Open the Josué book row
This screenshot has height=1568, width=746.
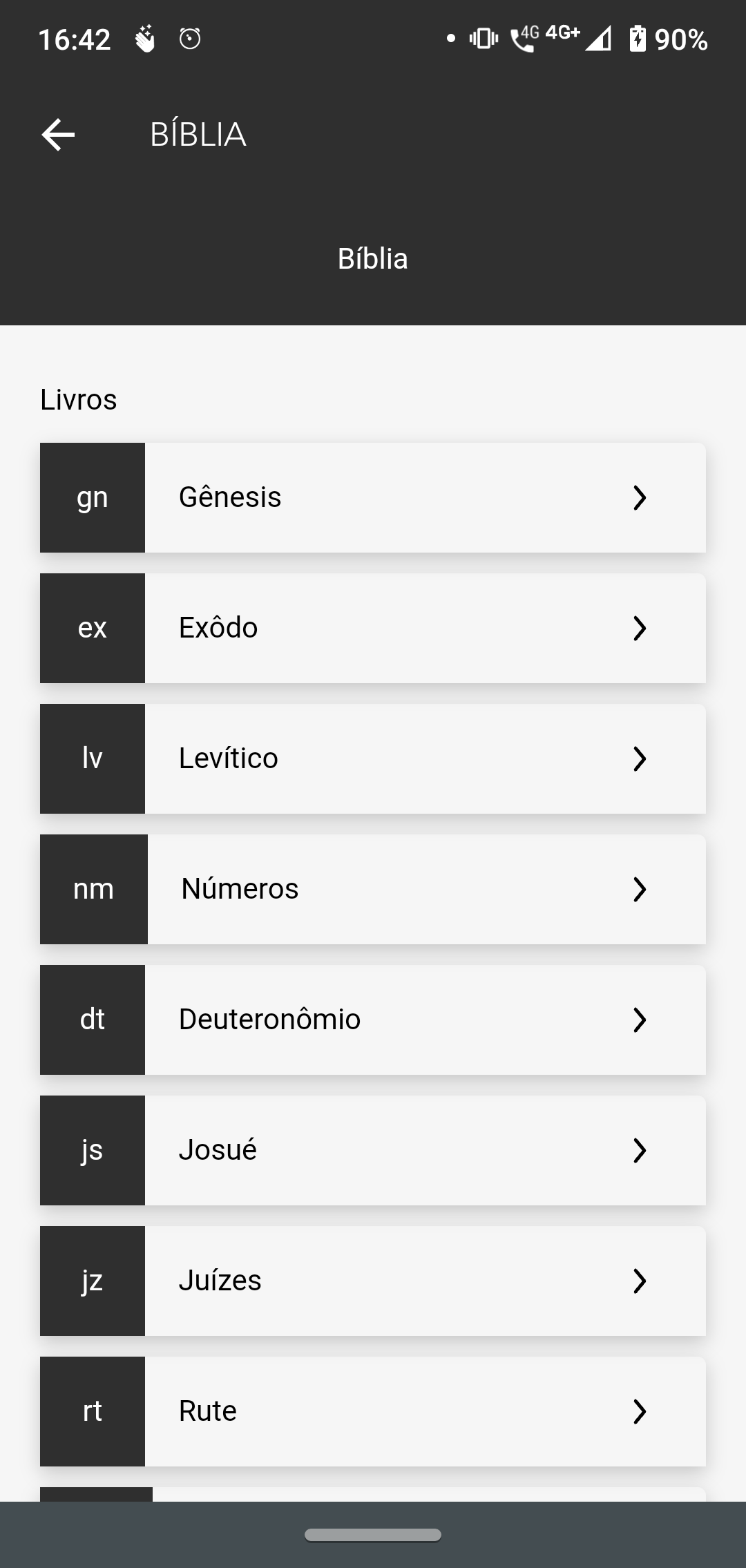pyautogui.click(x=373, y=1150)
